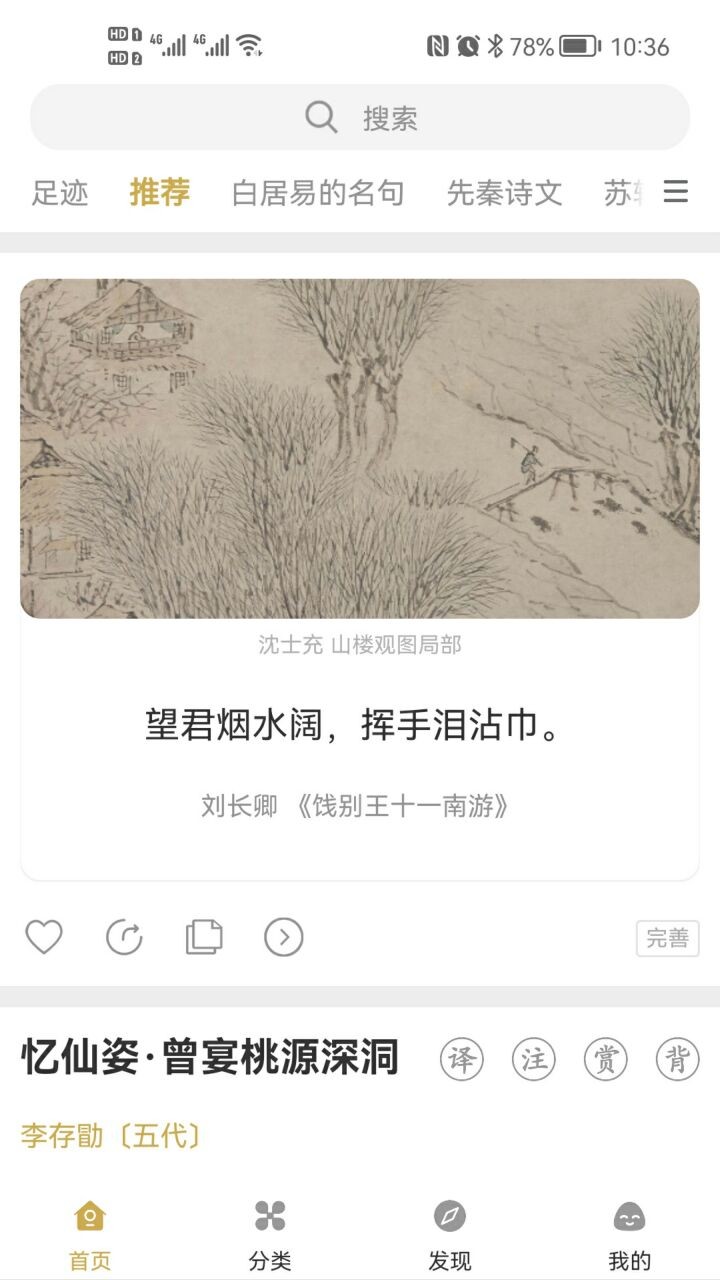Refresh the recommended verse

tap(124, 937)
